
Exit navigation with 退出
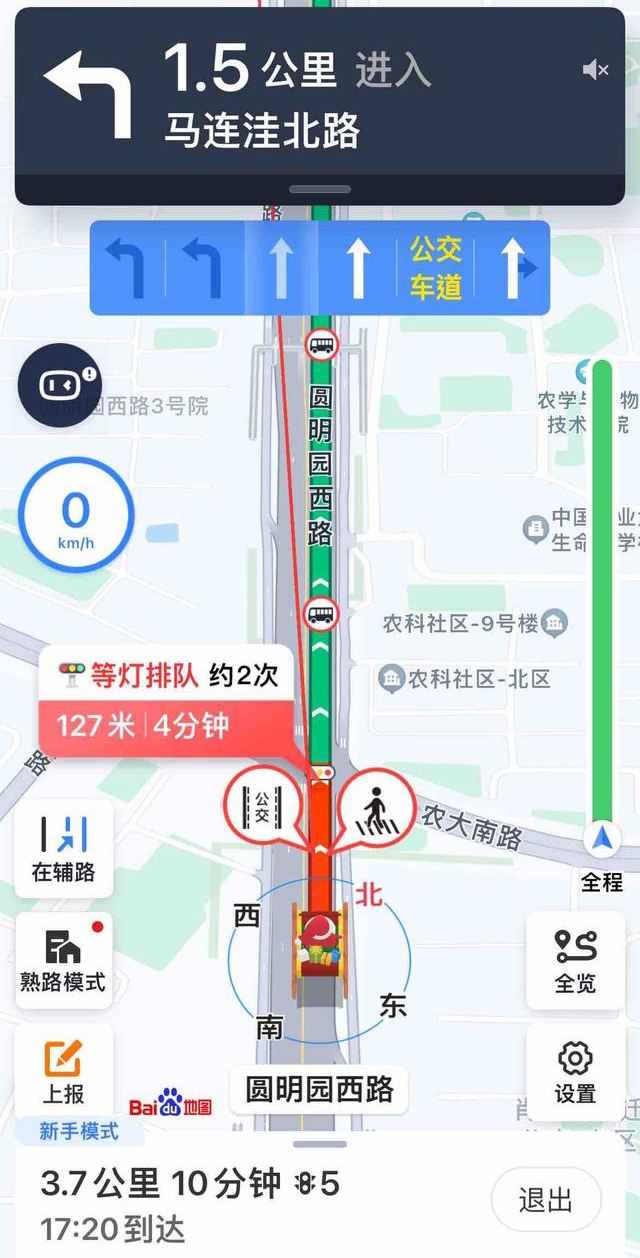coord(545,1199)
